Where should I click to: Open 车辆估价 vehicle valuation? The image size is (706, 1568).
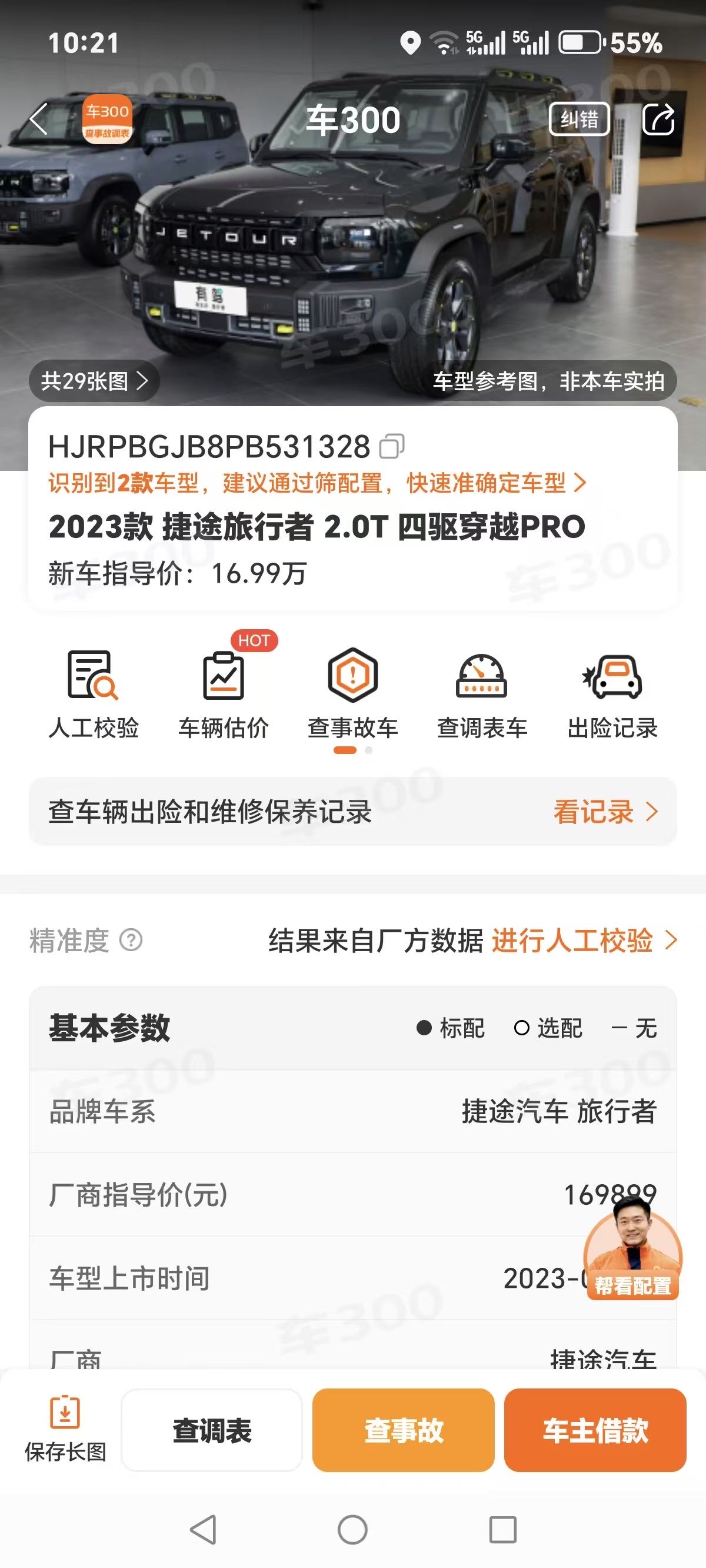click(224, 694)
